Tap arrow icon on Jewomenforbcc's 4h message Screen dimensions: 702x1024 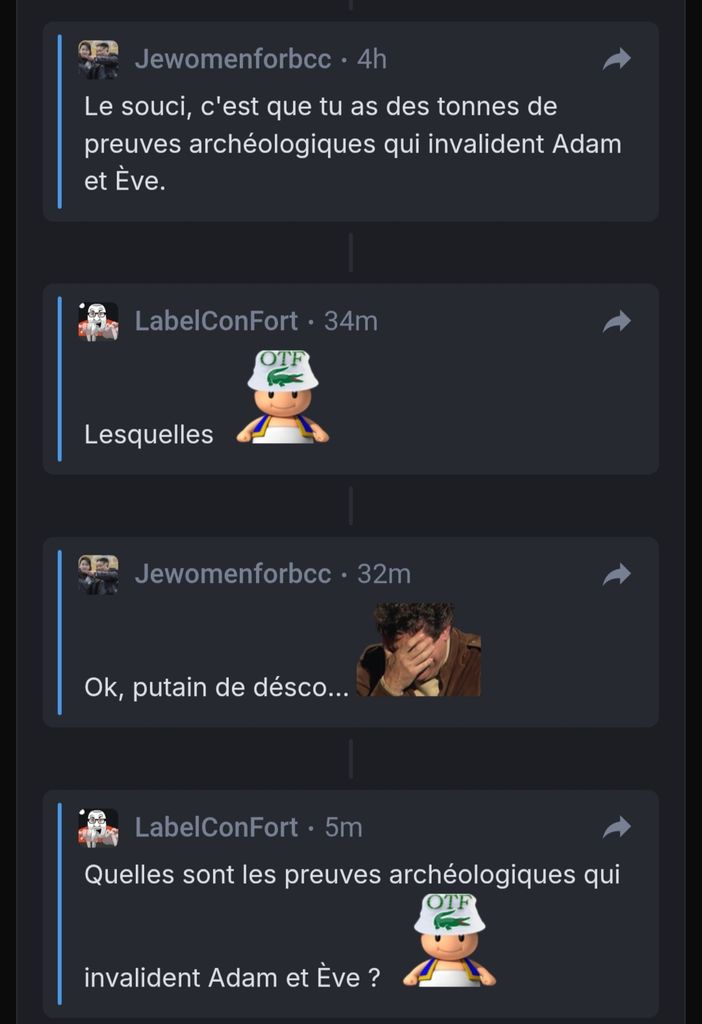point(617,60)
